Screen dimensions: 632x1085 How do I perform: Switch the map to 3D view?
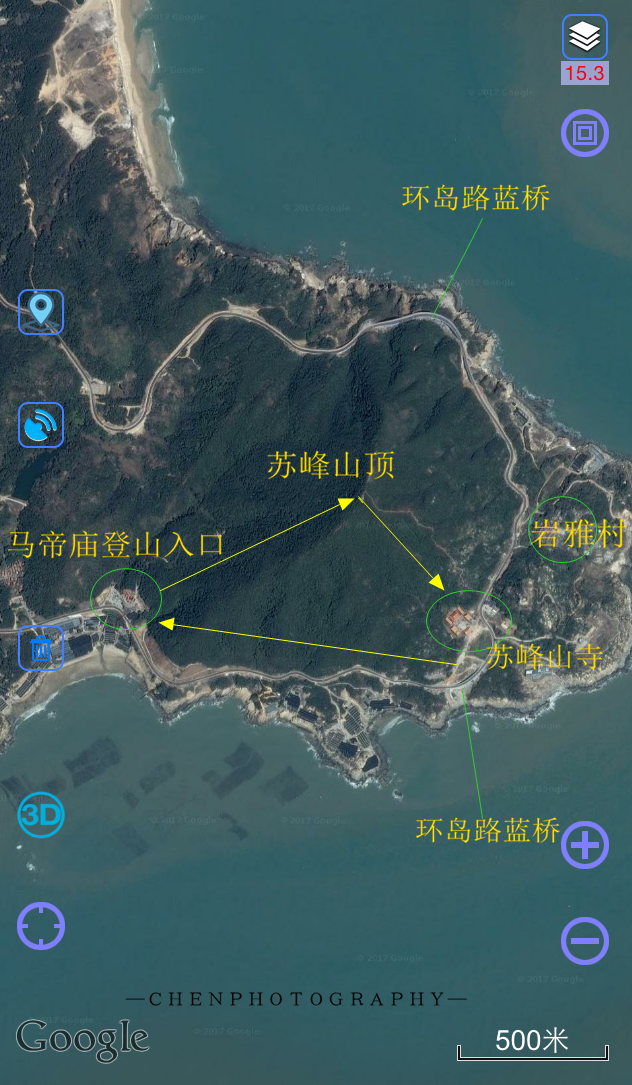(x=41, y=816)
